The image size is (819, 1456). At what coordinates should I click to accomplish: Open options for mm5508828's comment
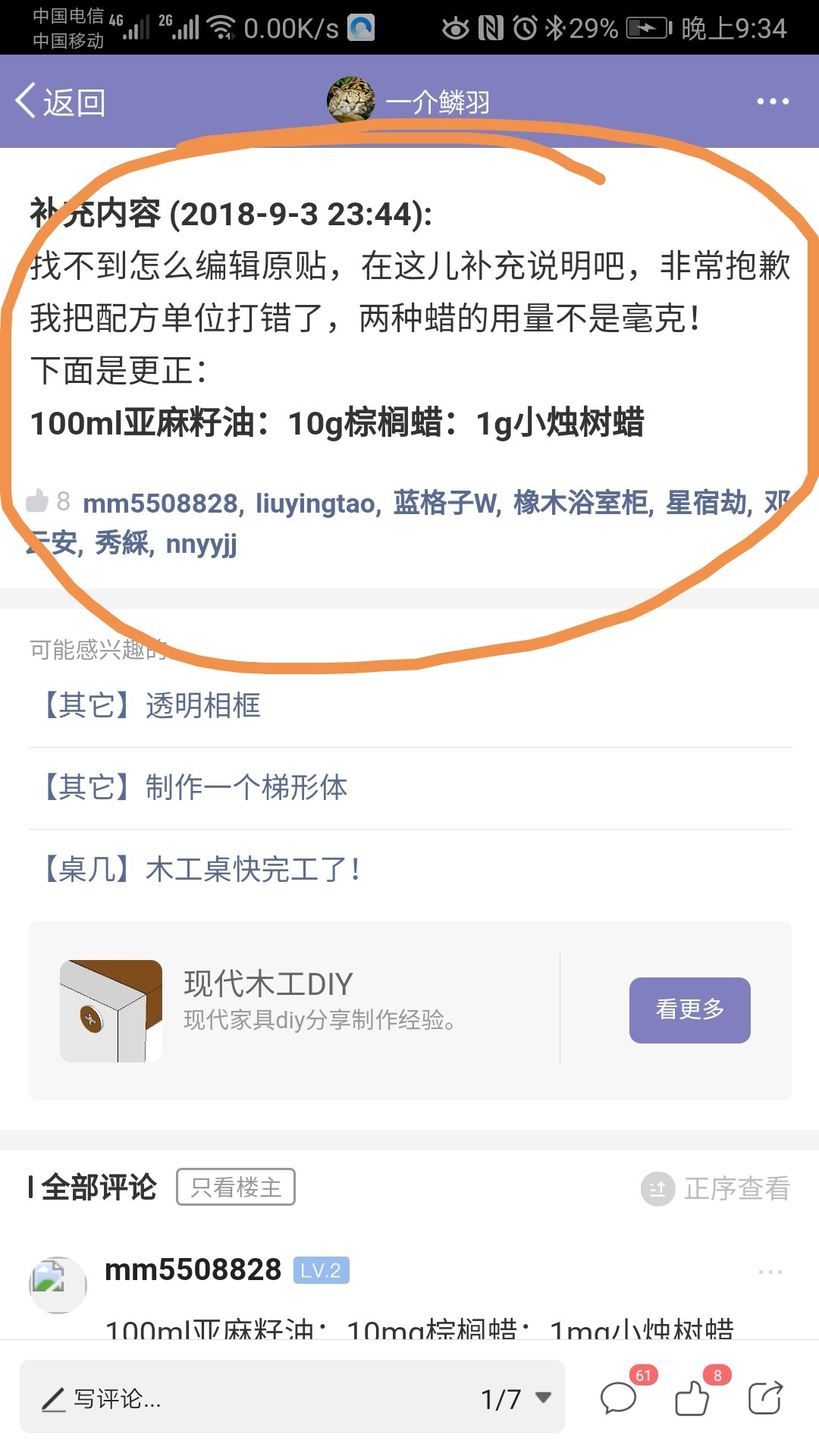(770, 1272)
